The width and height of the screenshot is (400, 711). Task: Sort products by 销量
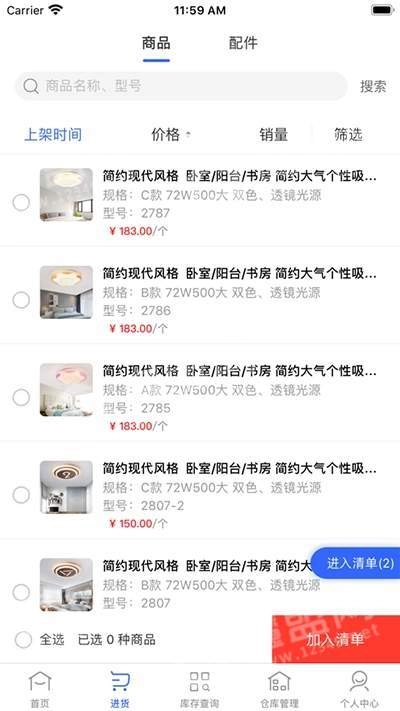click(273, 135)
